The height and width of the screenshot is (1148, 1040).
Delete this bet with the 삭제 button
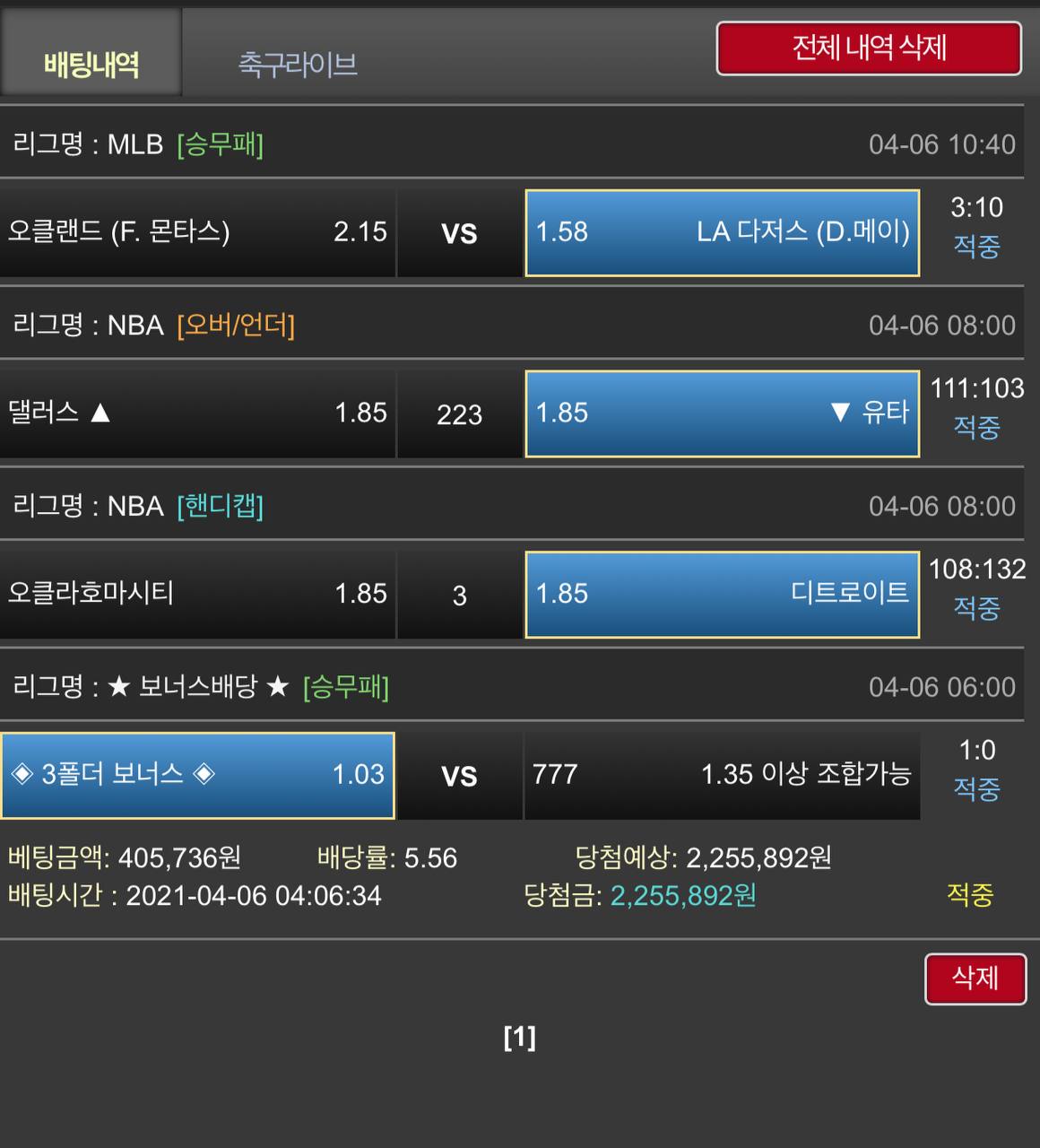975,978
